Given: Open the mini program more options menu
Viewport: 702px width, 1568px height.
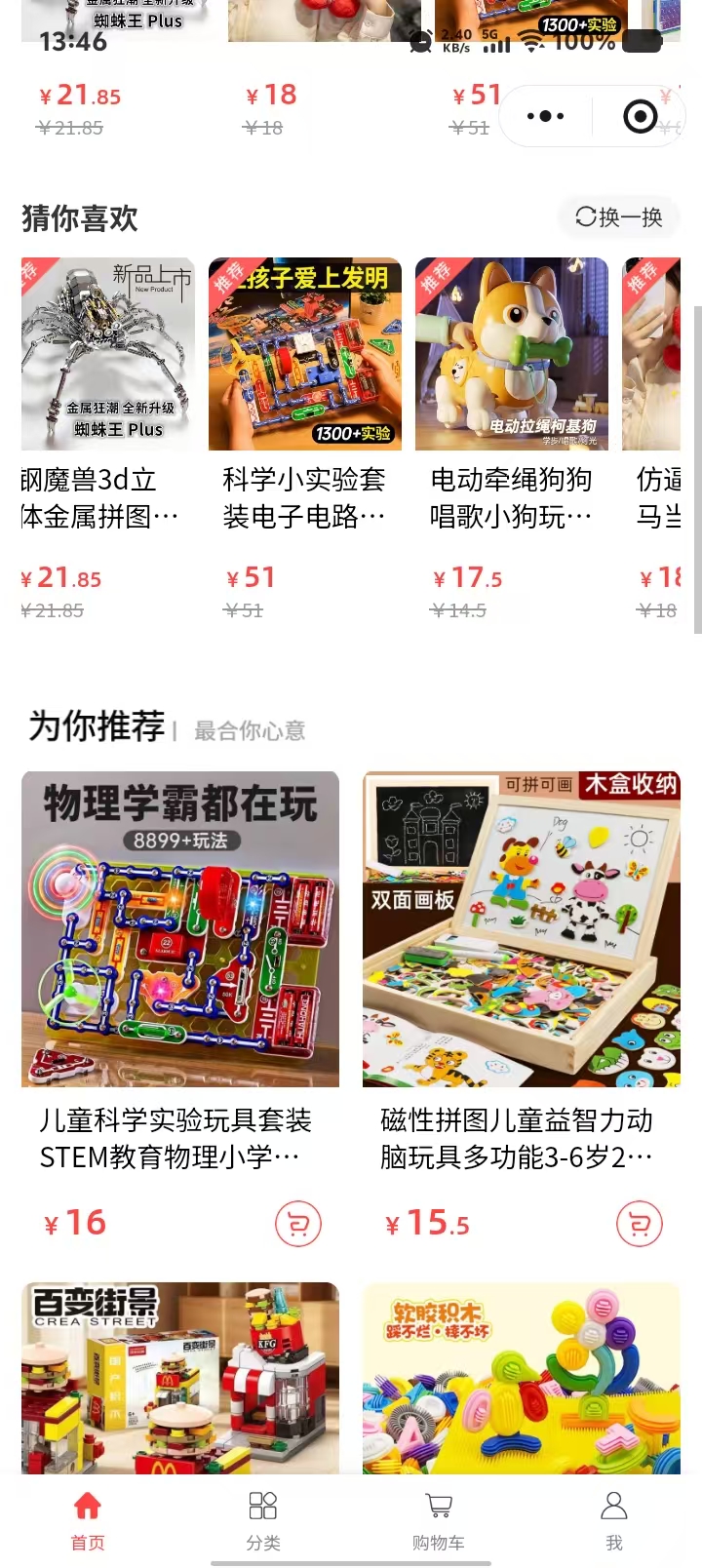Looking at the screenshot, I should [545, 116].
